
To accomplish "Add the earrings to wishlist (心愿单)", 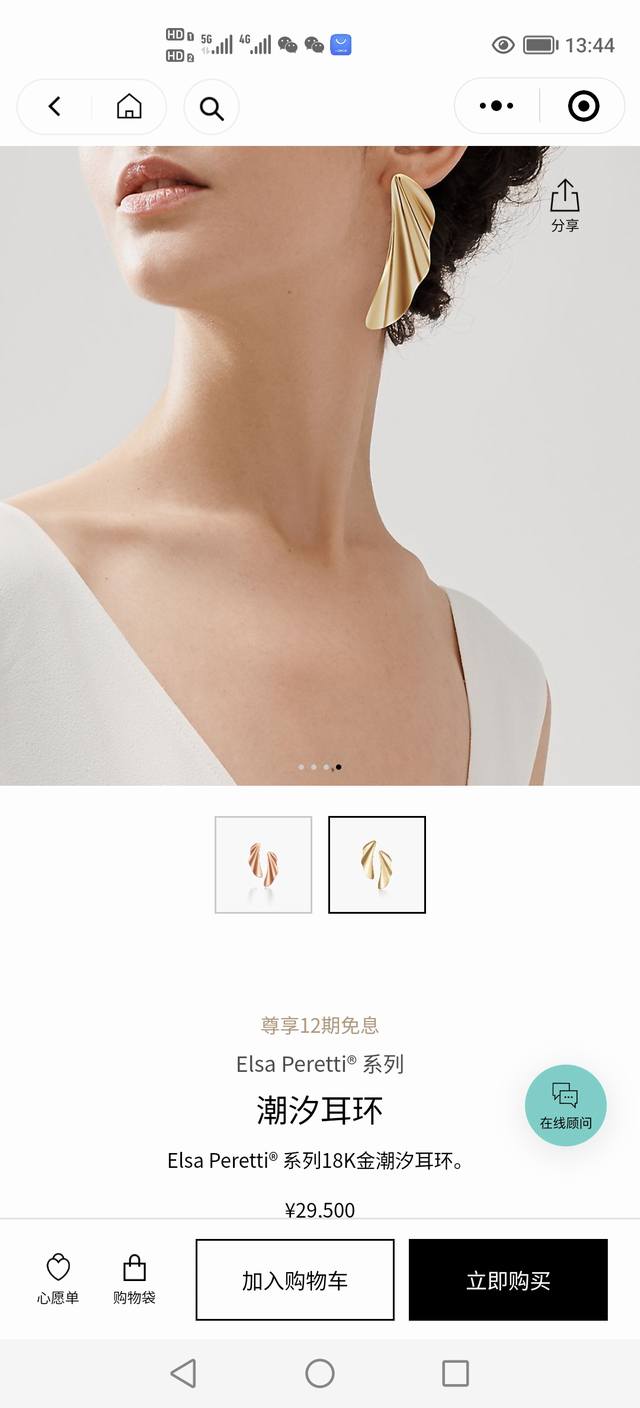I will click(x=58, y=1279).
